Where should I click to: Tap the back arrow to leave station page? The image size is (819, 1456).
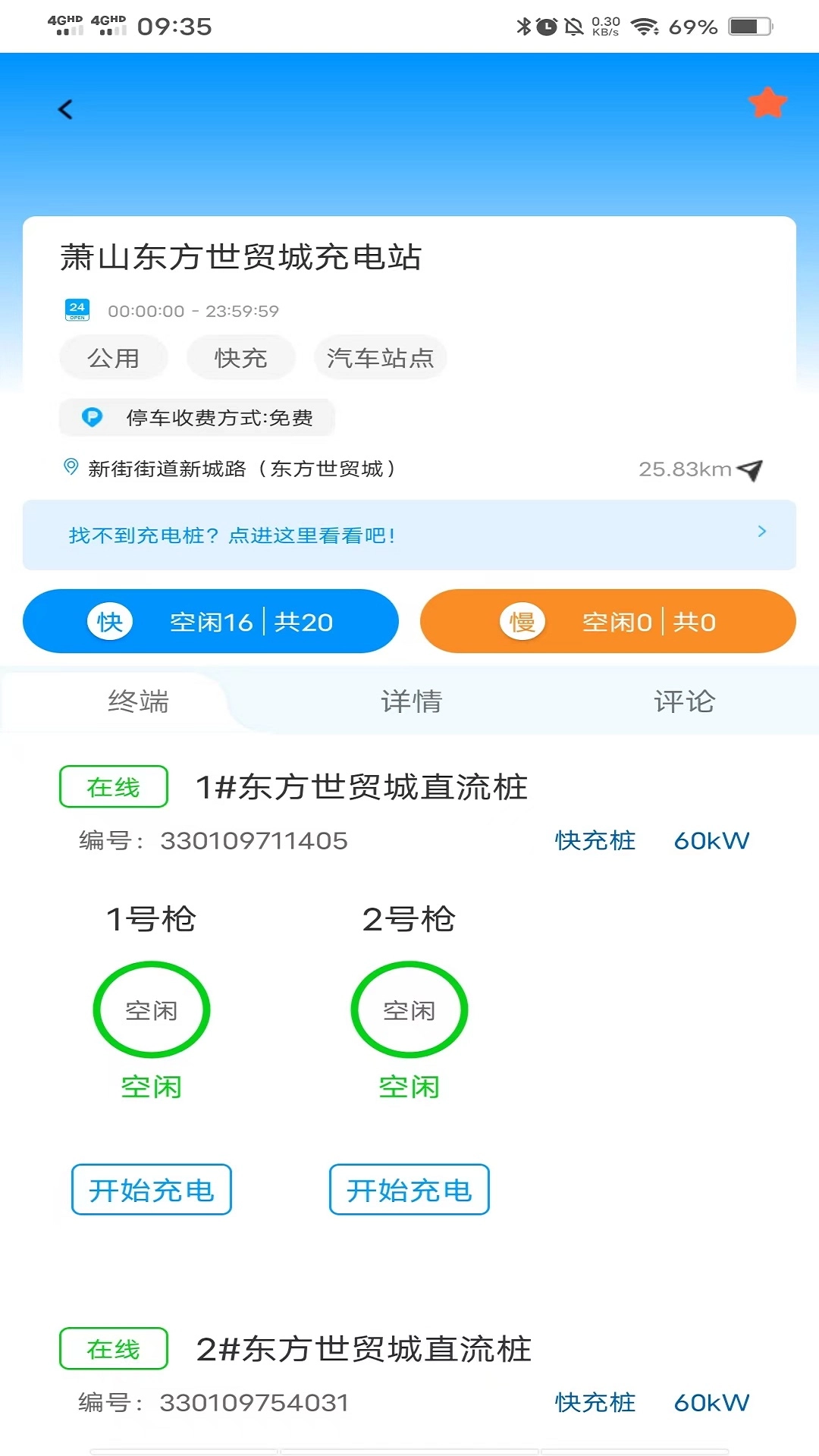(x=65, y=109)
